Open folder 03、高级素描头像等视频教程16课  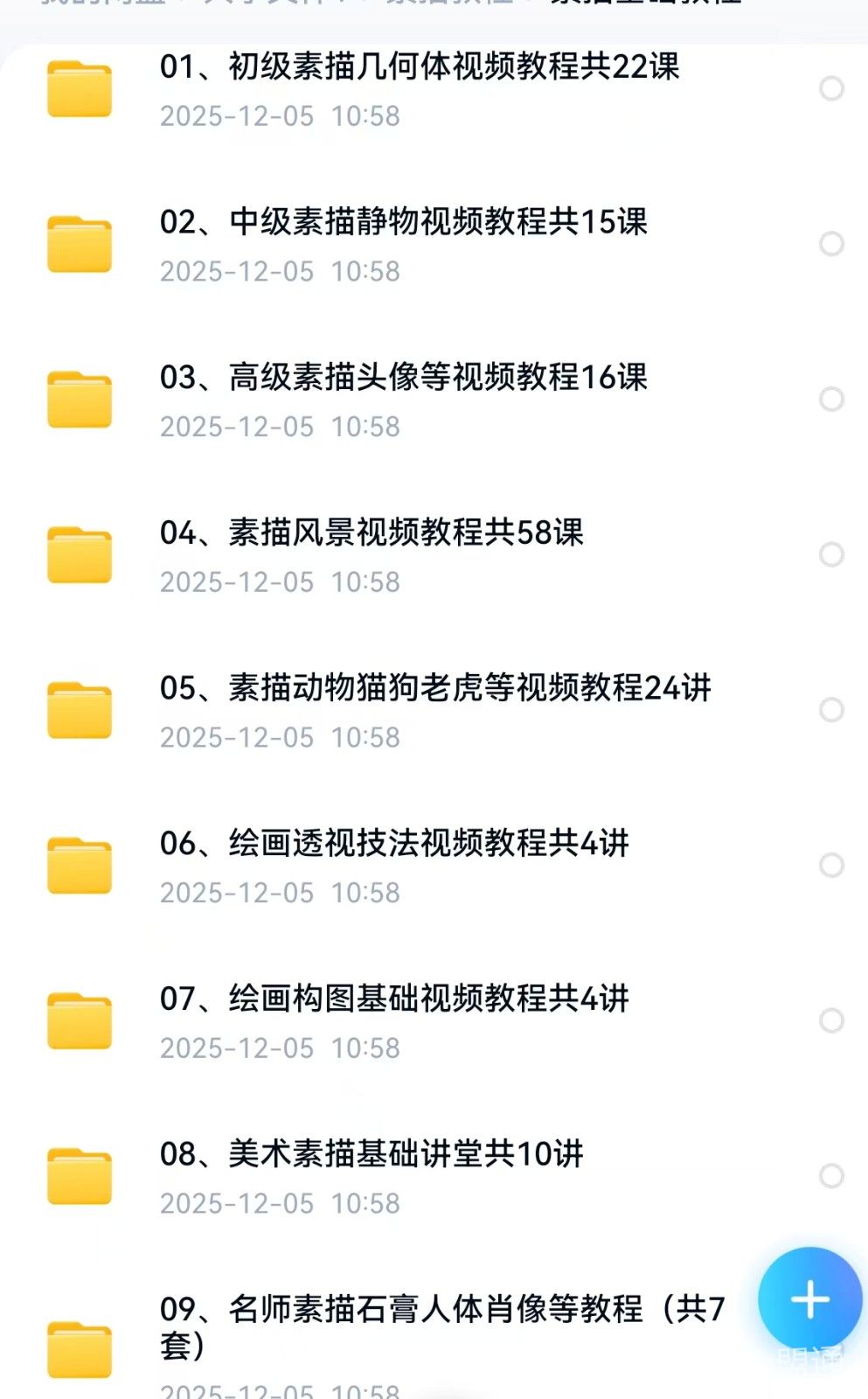(403, 378)
